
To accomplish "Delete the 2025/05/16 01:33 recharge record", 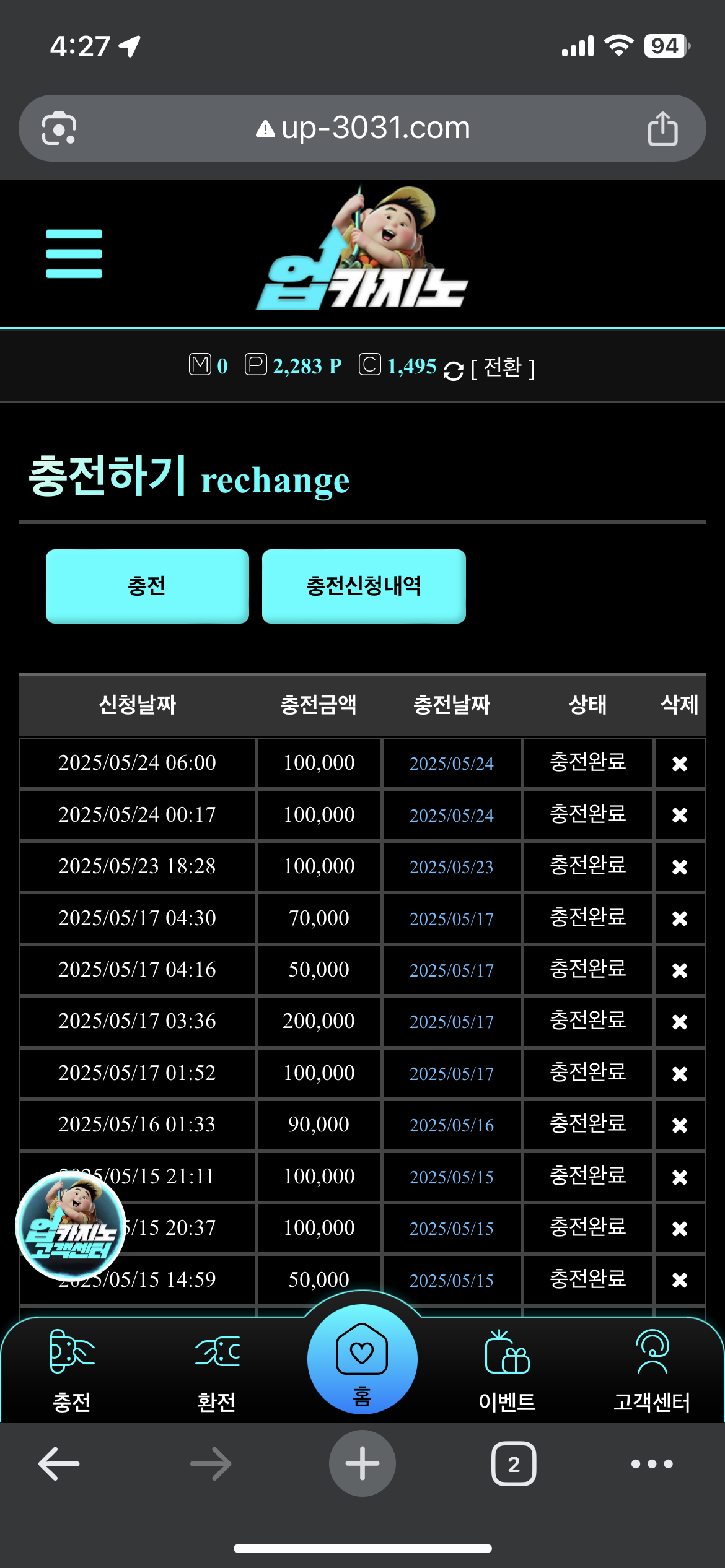I will [x=680, y=1125].
